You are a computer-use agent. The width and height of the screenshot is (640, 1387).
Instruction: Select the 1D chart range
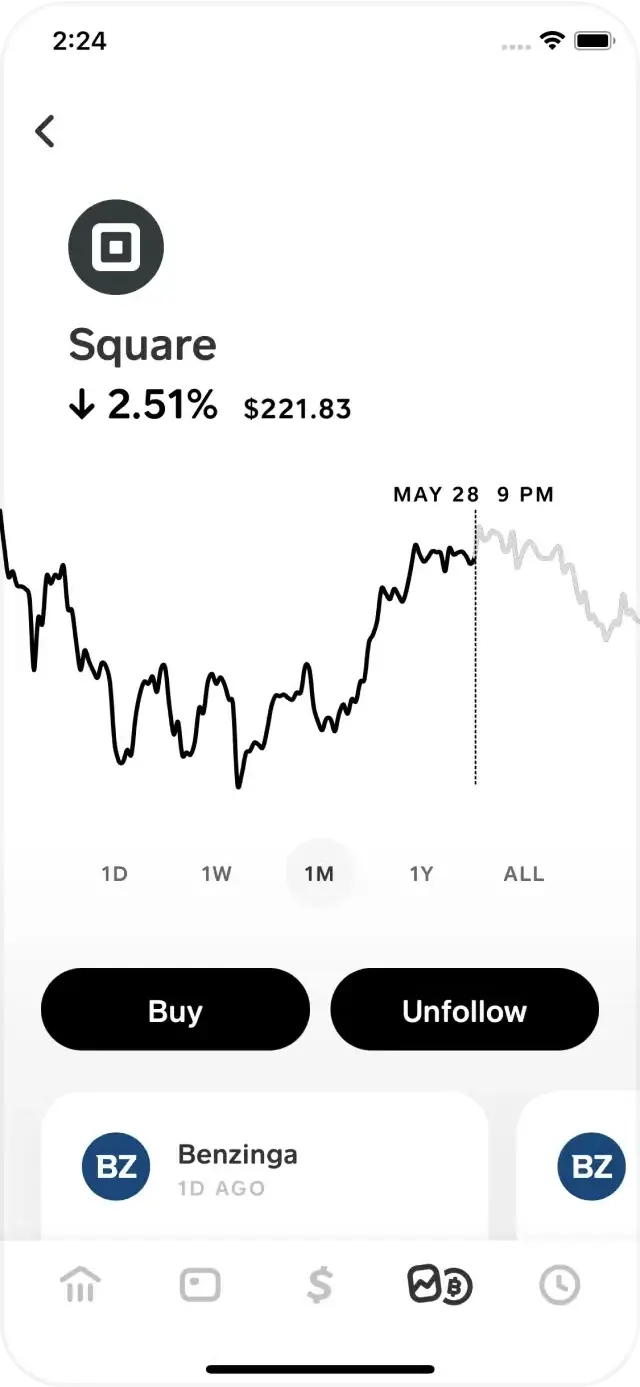[115, 874]
